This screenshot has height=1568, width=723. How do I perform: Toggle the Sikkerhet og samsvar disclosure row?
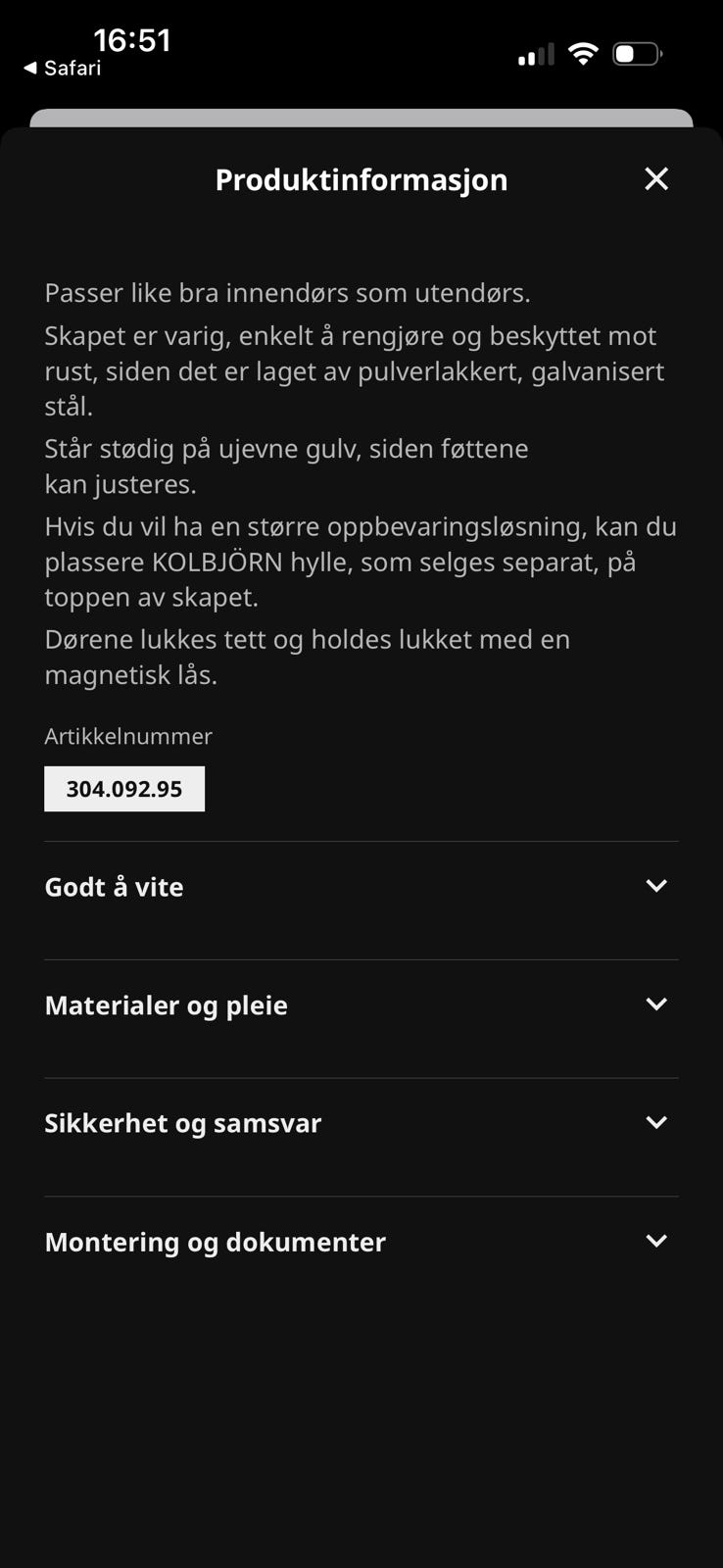click(361, 1123)
